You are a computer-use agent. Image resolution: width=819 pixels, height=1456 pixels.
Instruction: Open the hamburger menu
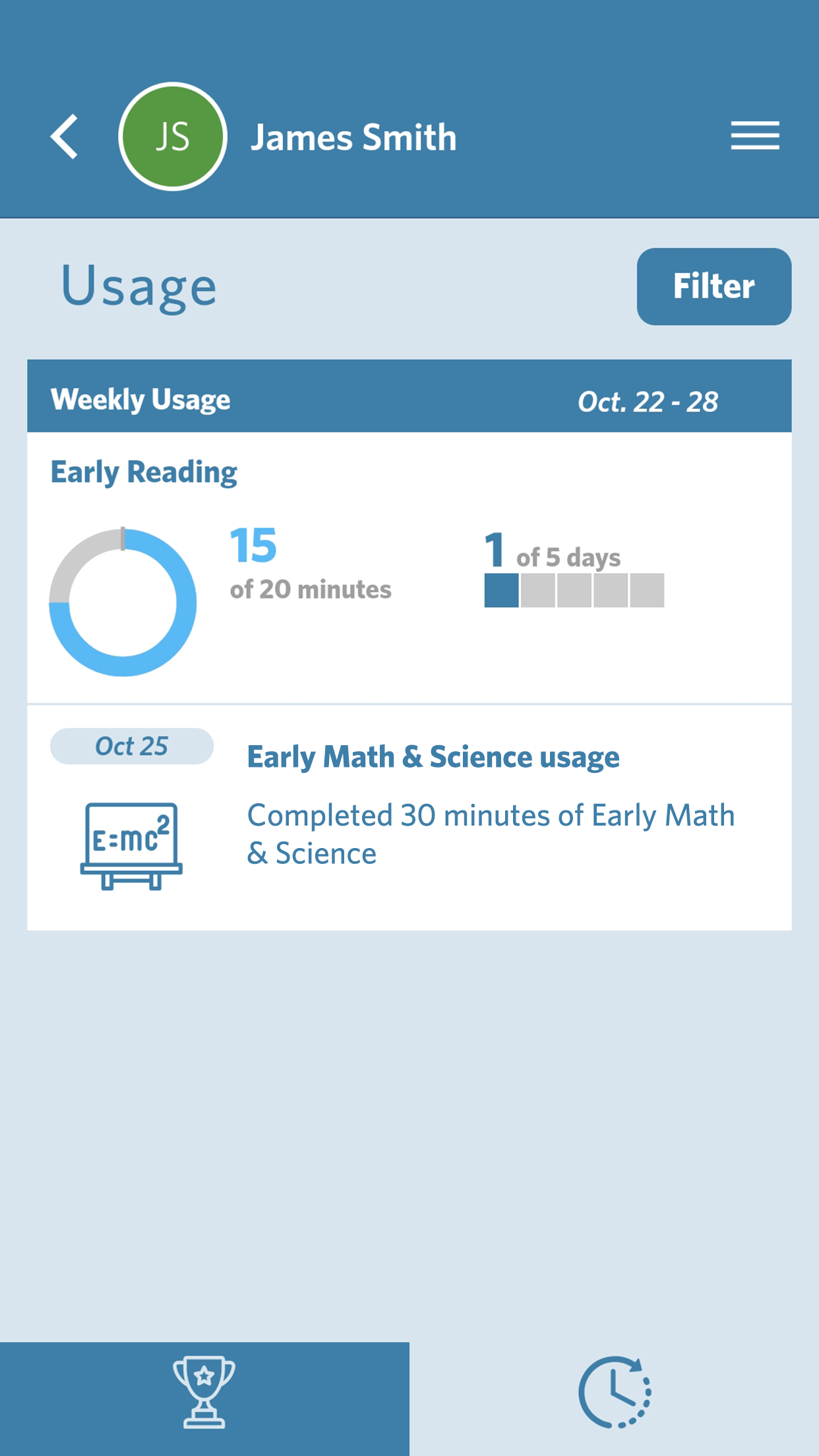point(755,136)
